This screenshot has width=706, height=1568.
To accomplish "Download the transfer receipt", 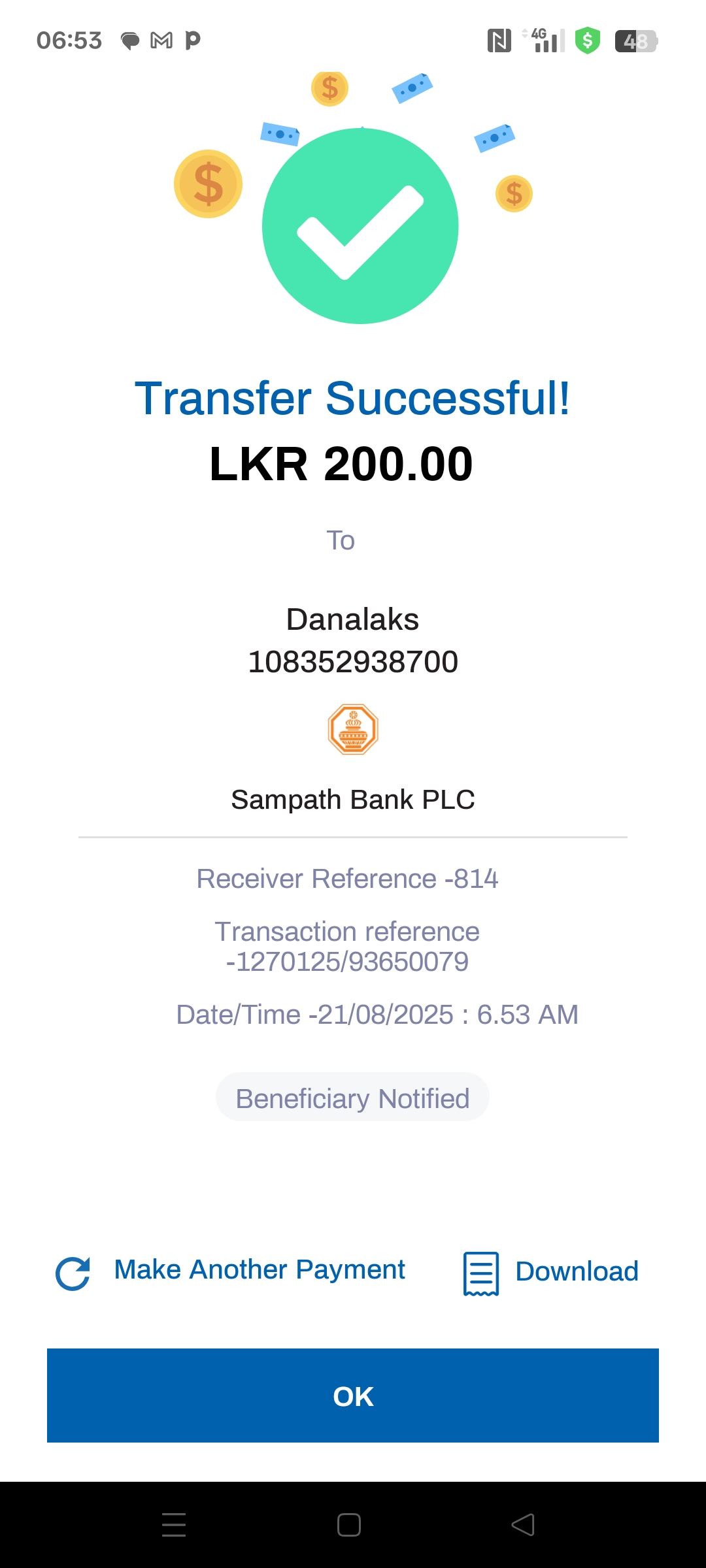I will point(551,1272).
